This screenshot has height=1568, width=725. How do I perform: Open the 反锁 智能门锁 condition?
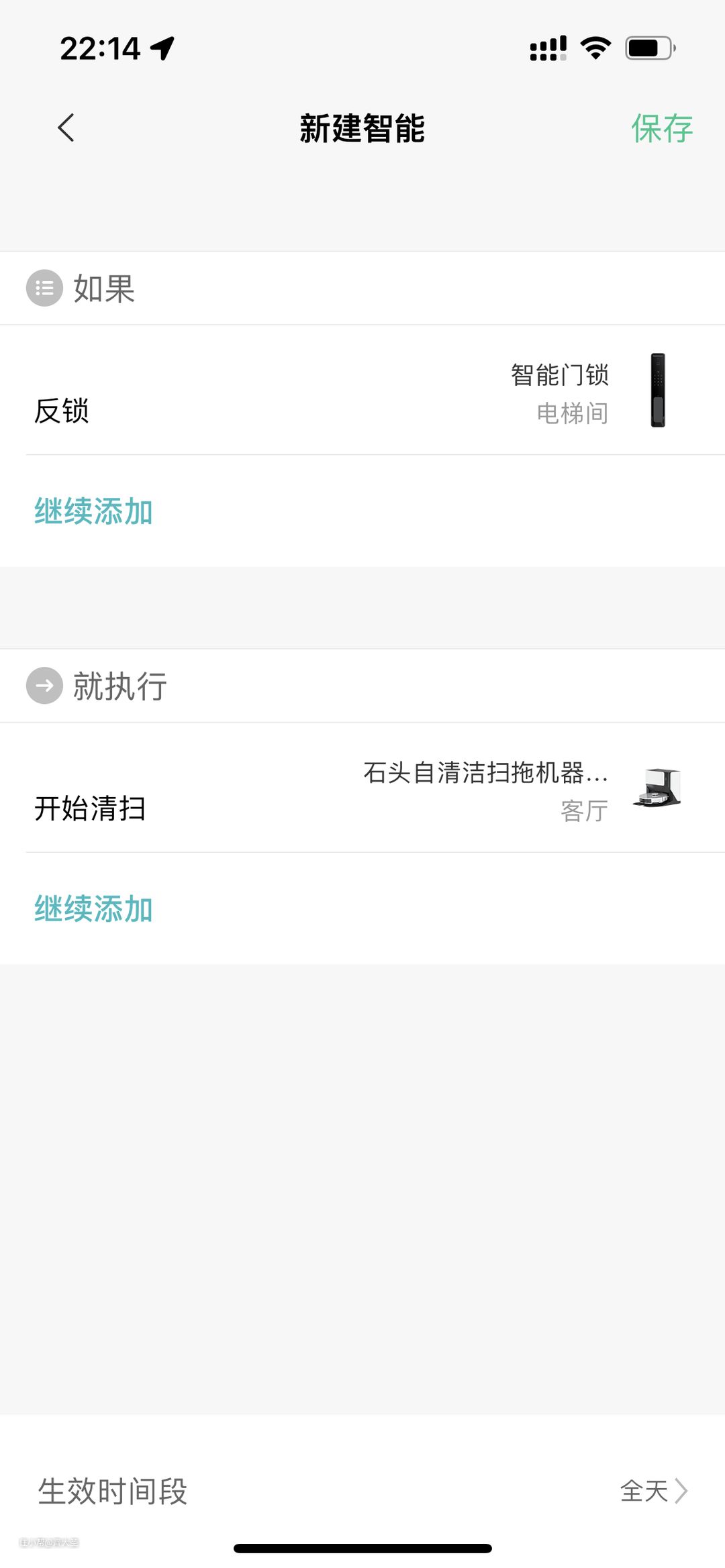click(362, 390)
